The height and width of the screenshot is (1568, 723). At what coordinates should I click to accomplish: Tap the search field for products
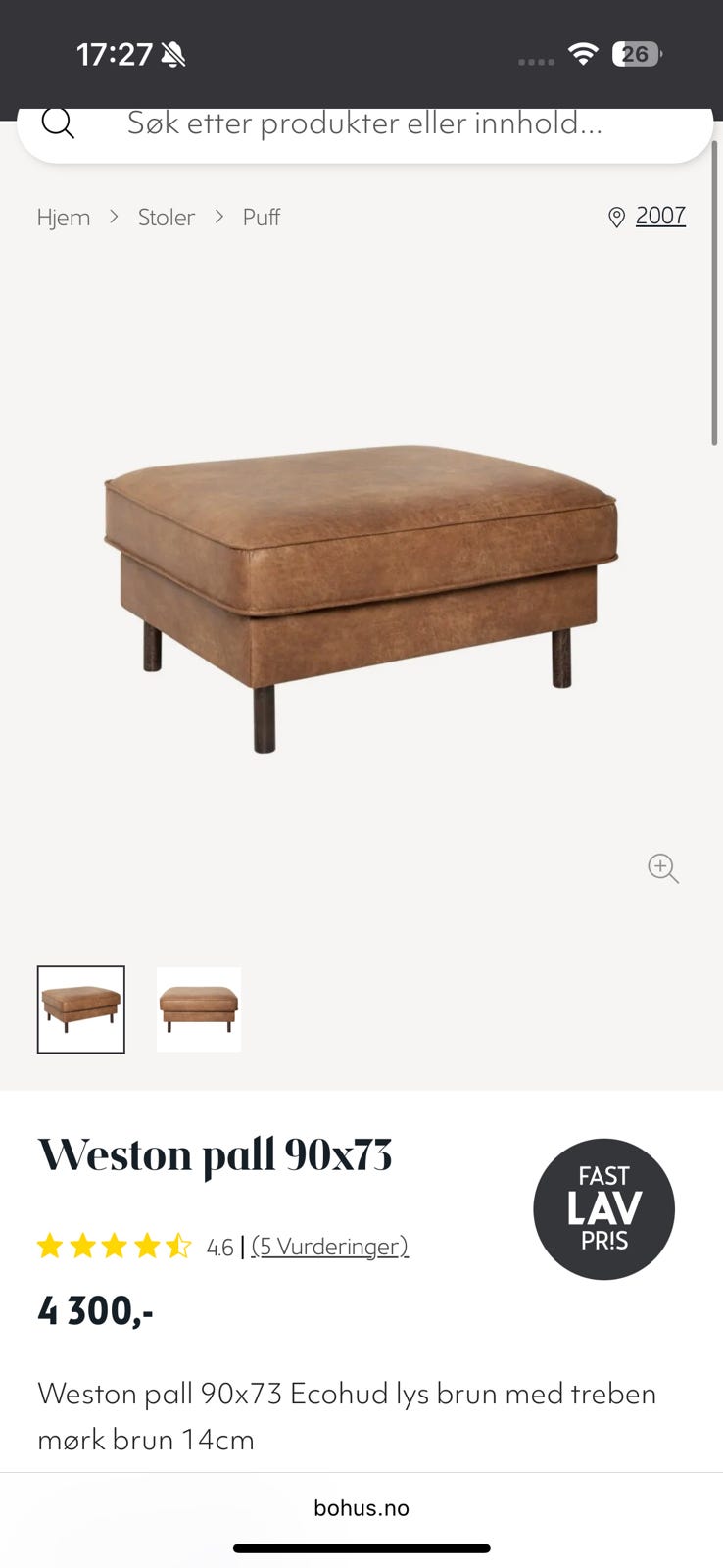point(364,123)
